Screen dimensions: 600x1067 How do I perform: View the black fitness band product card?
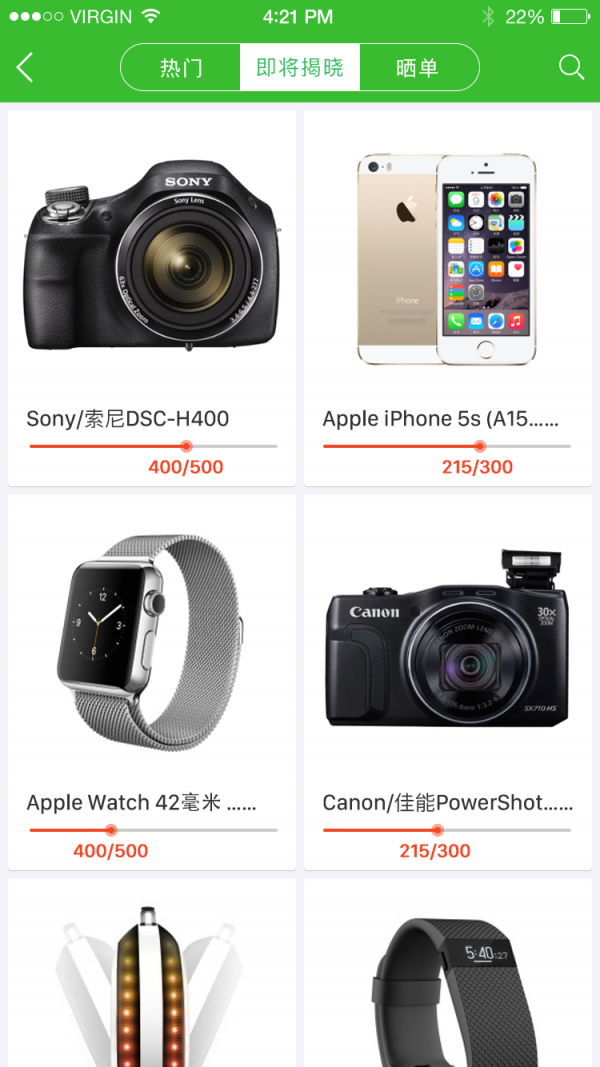[x=448, y=975]
